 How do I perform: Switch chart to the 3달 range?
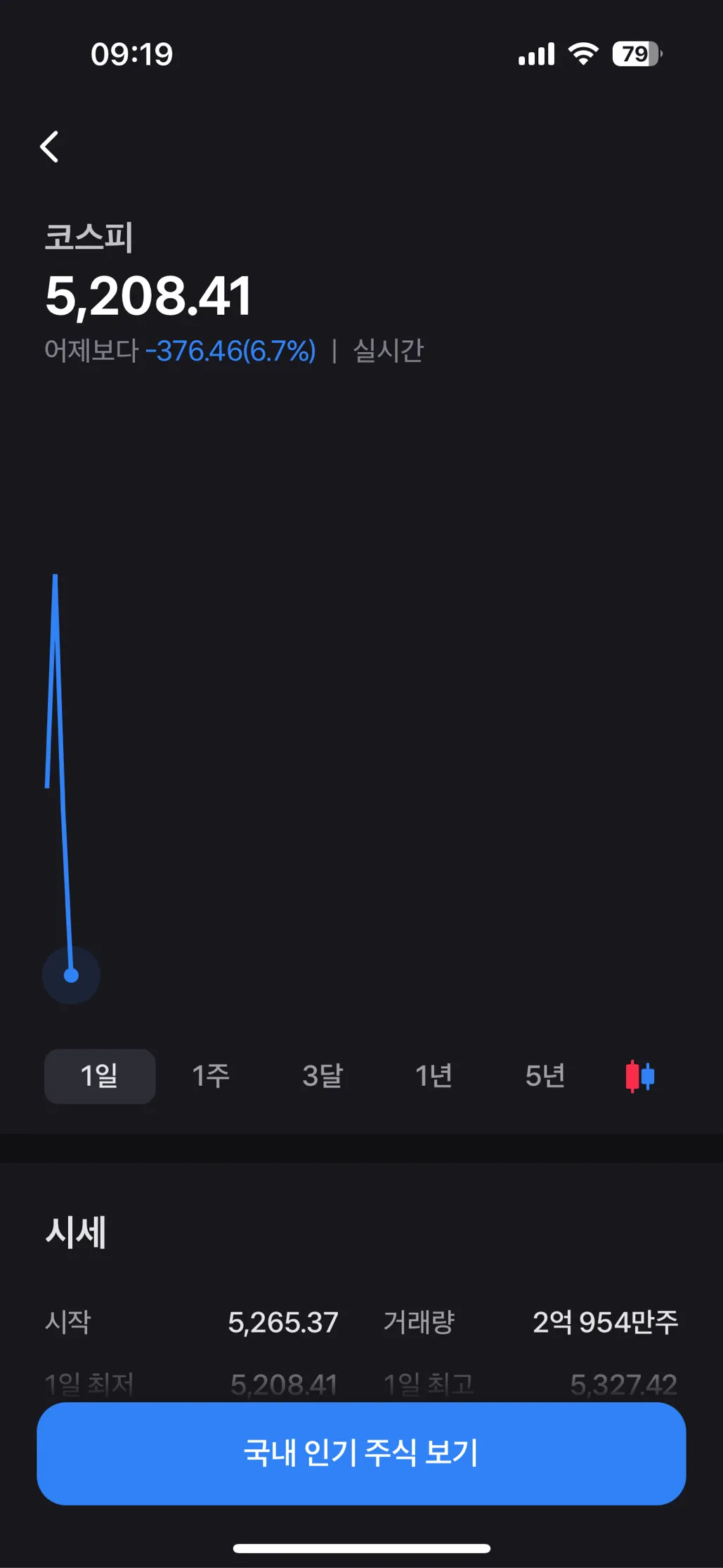click(x=323, y=1076)
